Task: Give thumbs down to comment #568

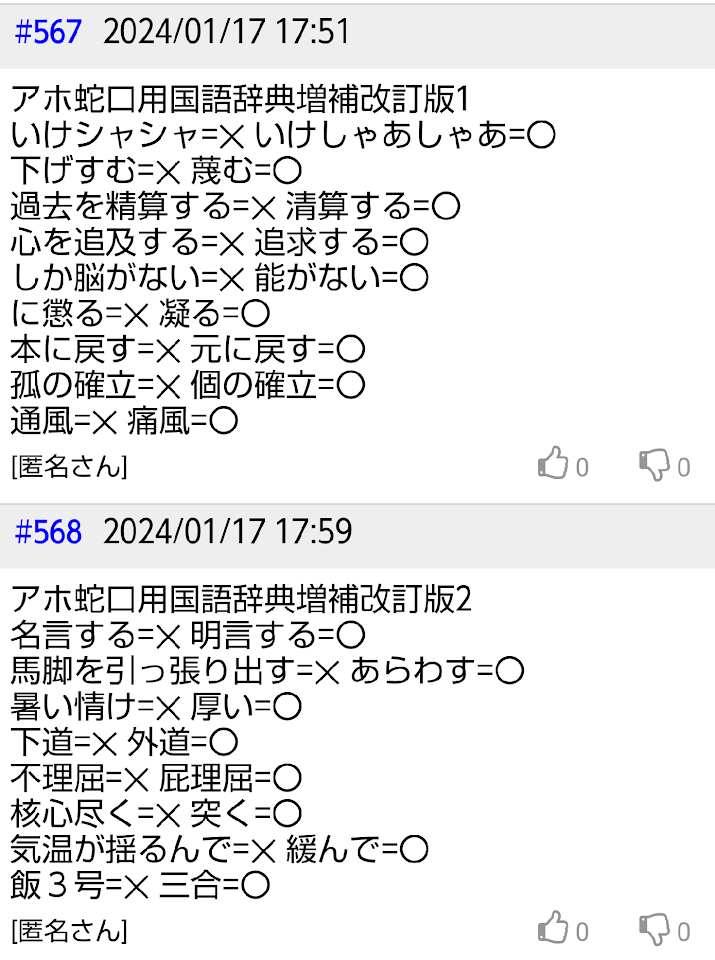Action: coord(654,929)
